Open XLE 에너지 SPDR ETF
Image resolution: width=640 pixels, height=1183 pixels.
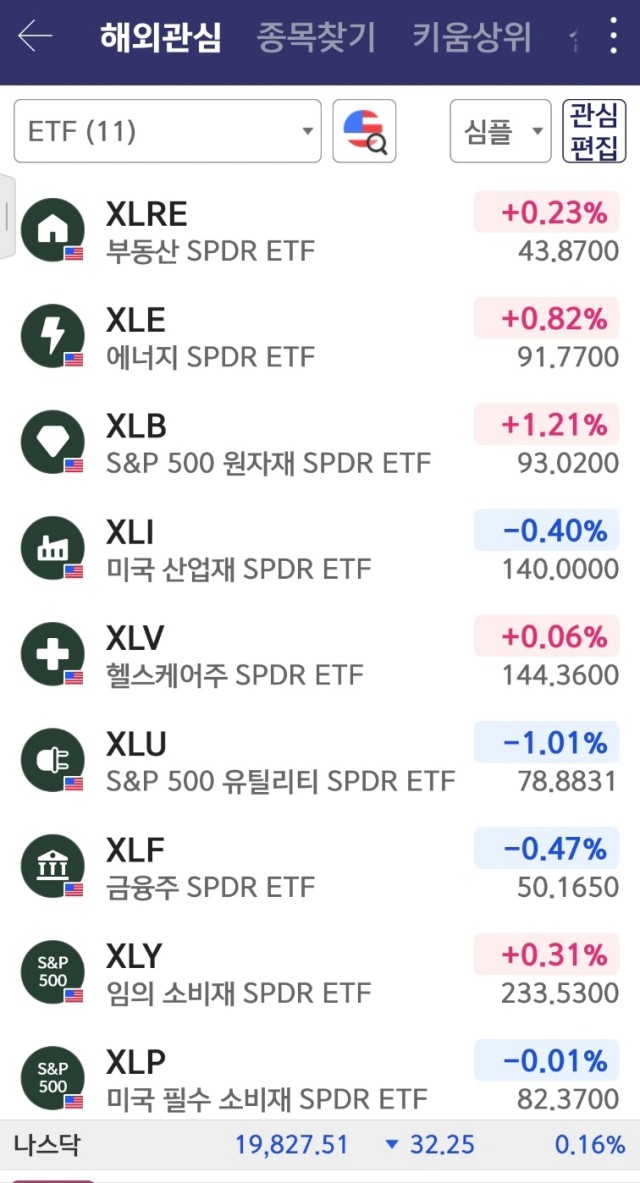[320, 336]
